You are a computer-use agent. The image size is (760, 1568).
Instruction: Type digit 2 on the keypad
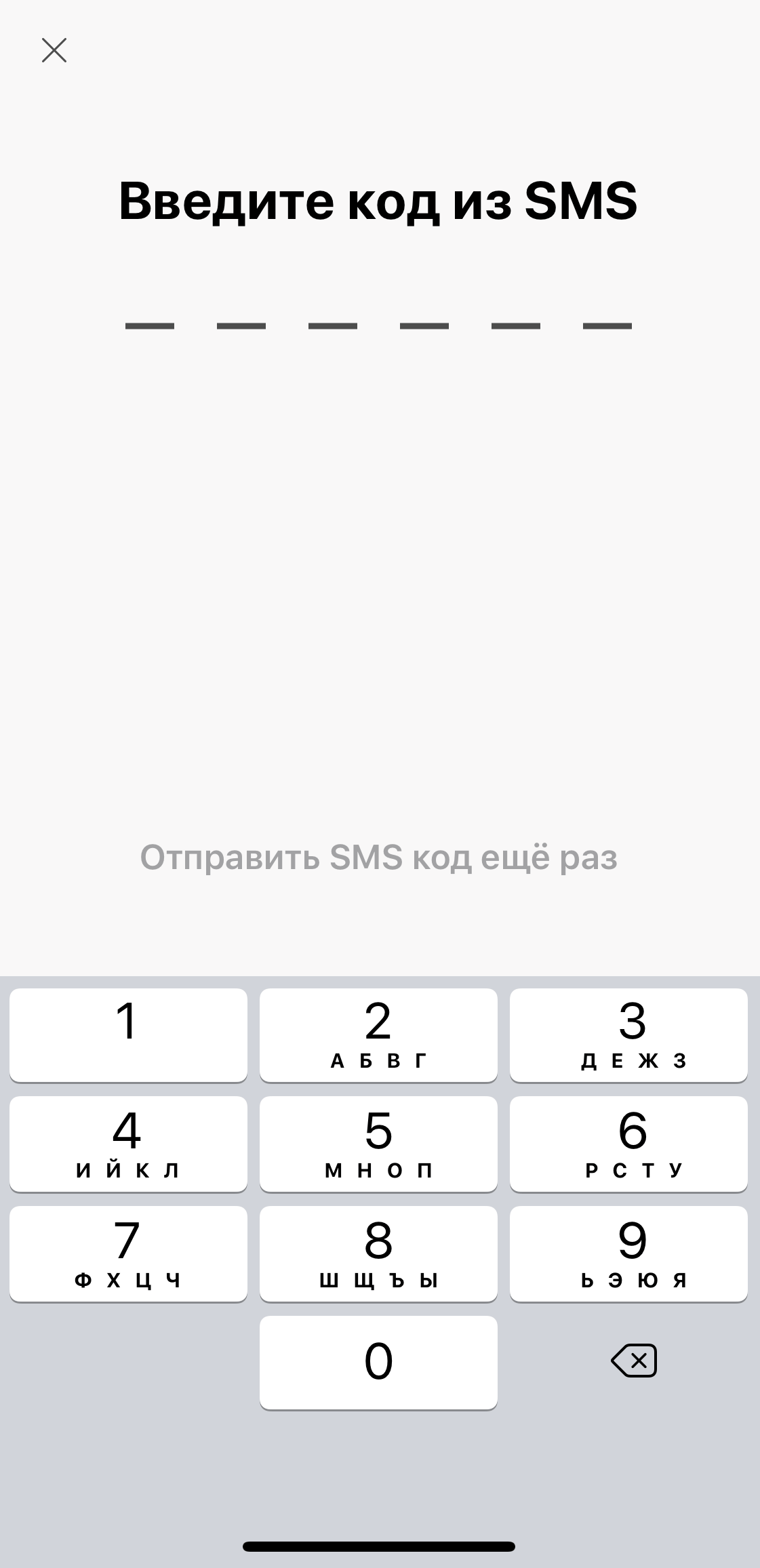pyautogui.click(x=378, y=1034)
